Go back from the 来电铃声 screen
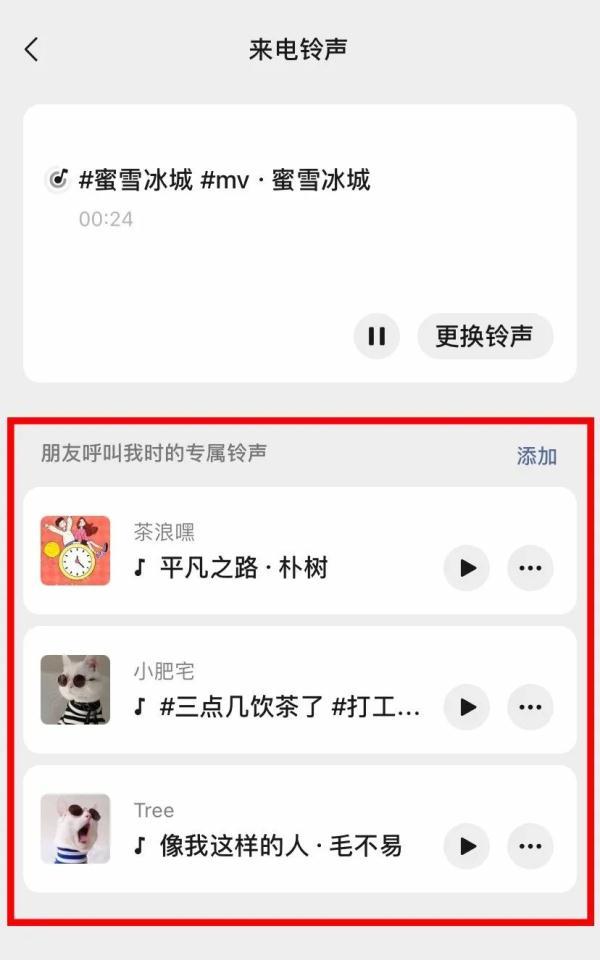600x960 pixels. pyautogui.click(x=32, y=49)
